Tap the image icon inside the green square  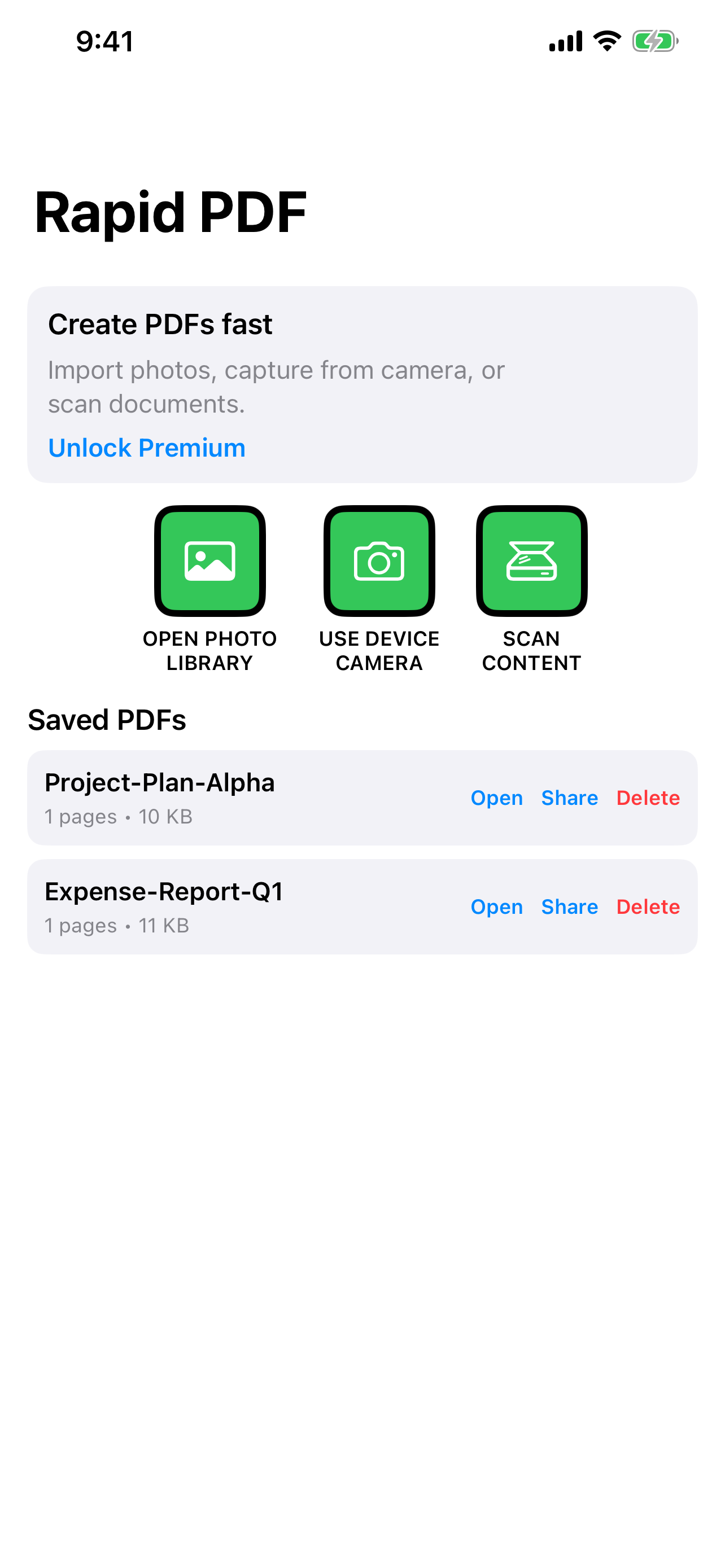coord(210,560)
